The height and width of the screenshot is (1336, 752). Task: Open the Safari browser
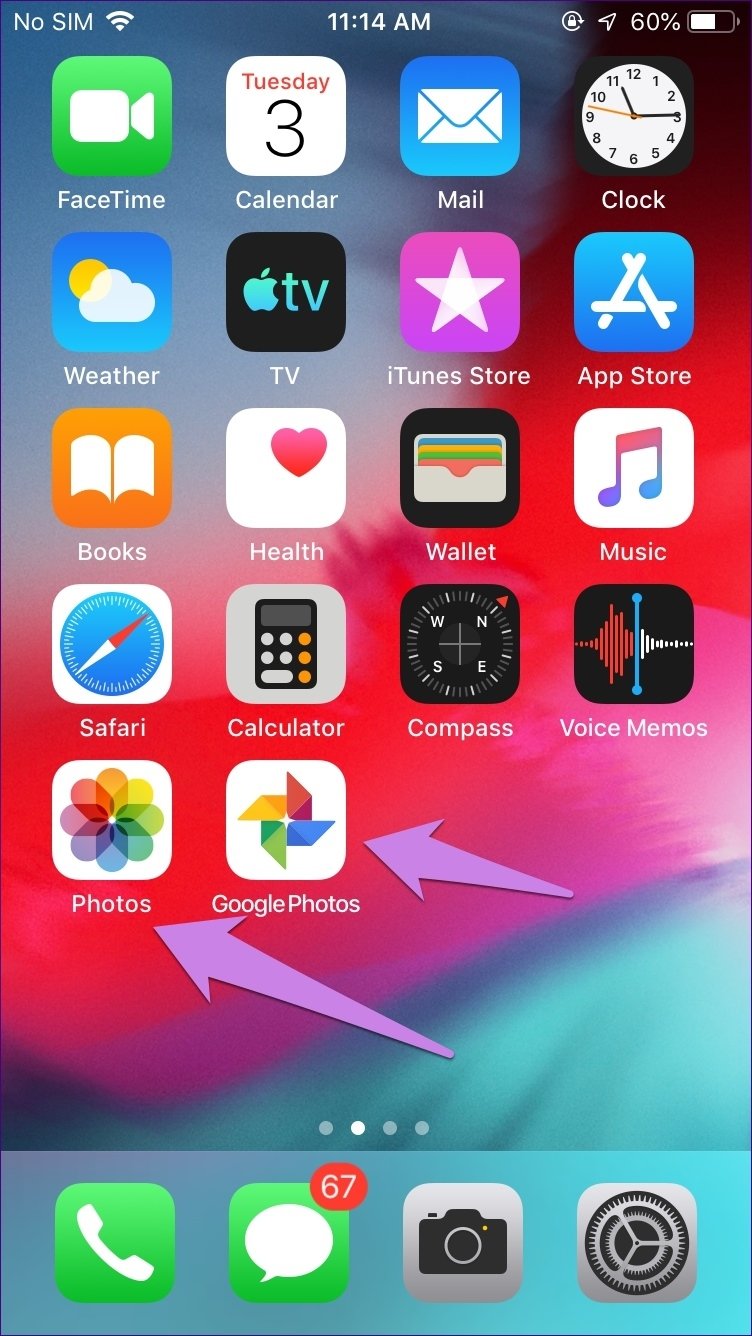pos(112,644)
